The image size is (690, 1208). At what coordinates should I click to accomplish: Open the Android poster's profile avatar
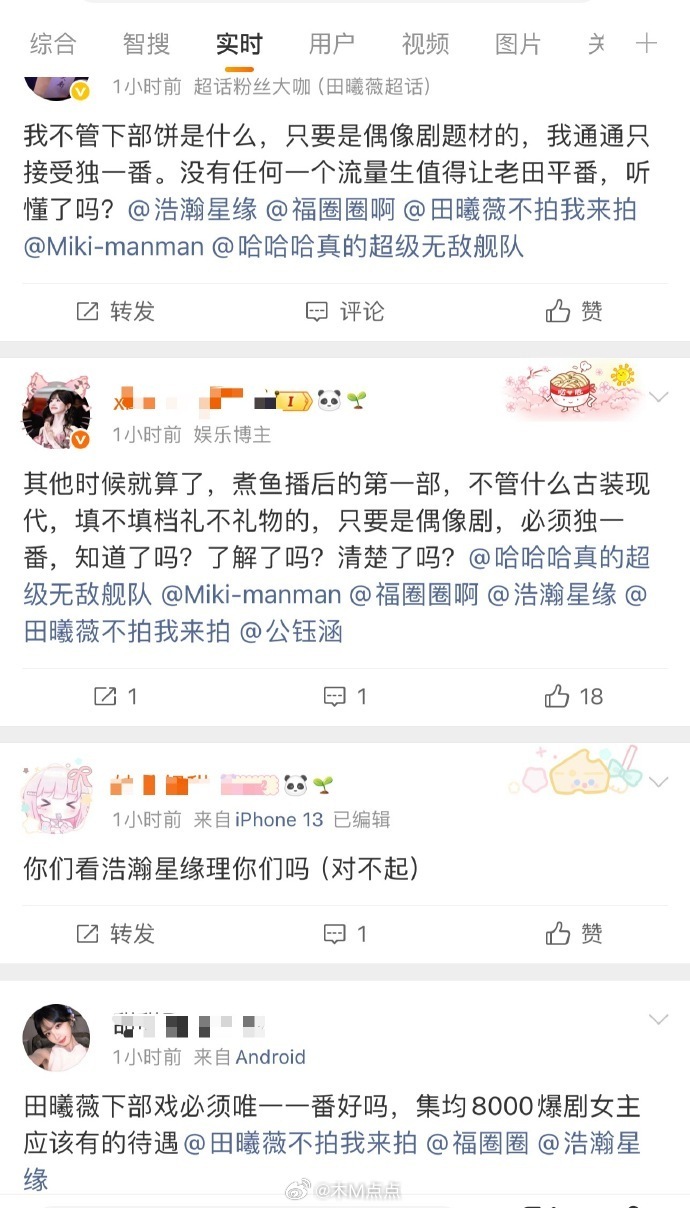pyautogui.click(x=56, y=1038)
